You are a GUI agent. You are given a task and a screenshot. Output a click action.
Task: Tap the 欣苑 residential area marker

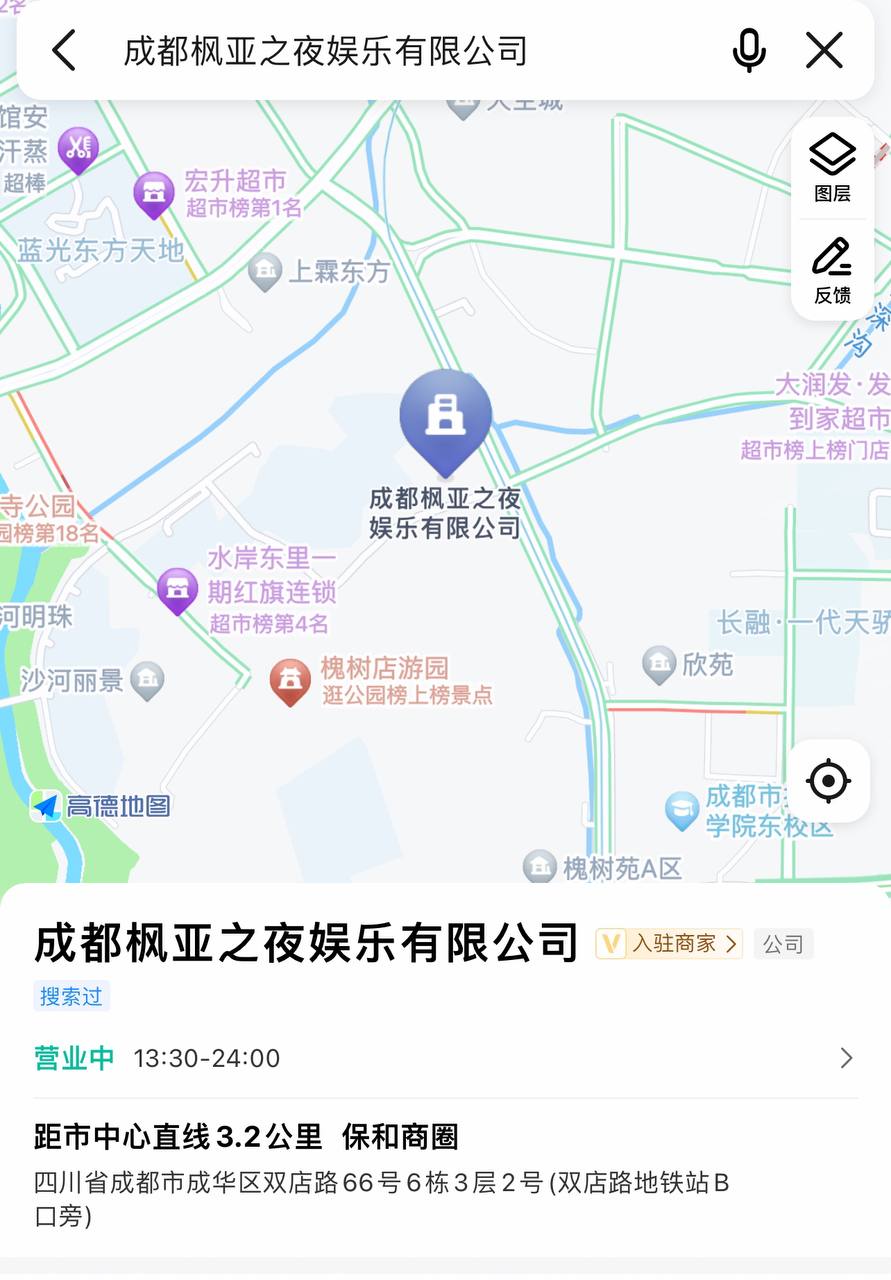pos(659,663)
